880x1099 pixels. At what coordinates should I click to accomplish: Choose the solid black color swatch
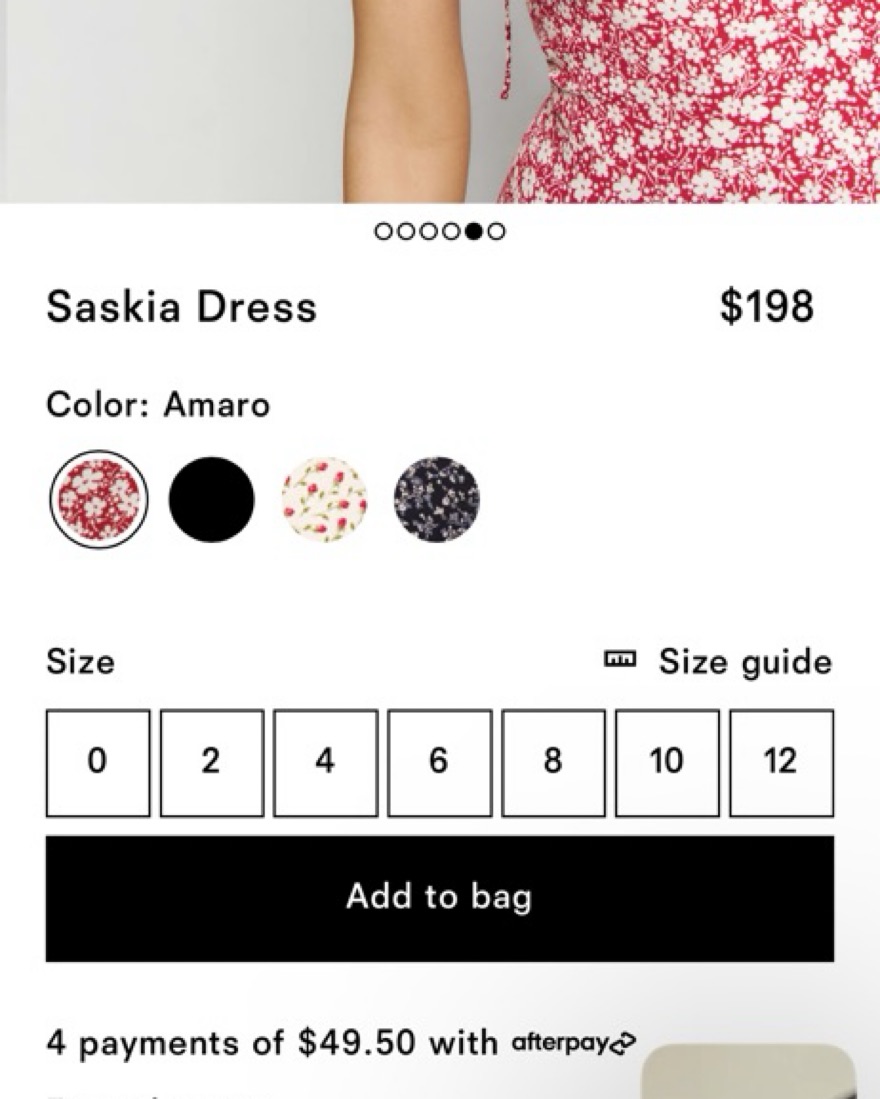coord(211,499)
